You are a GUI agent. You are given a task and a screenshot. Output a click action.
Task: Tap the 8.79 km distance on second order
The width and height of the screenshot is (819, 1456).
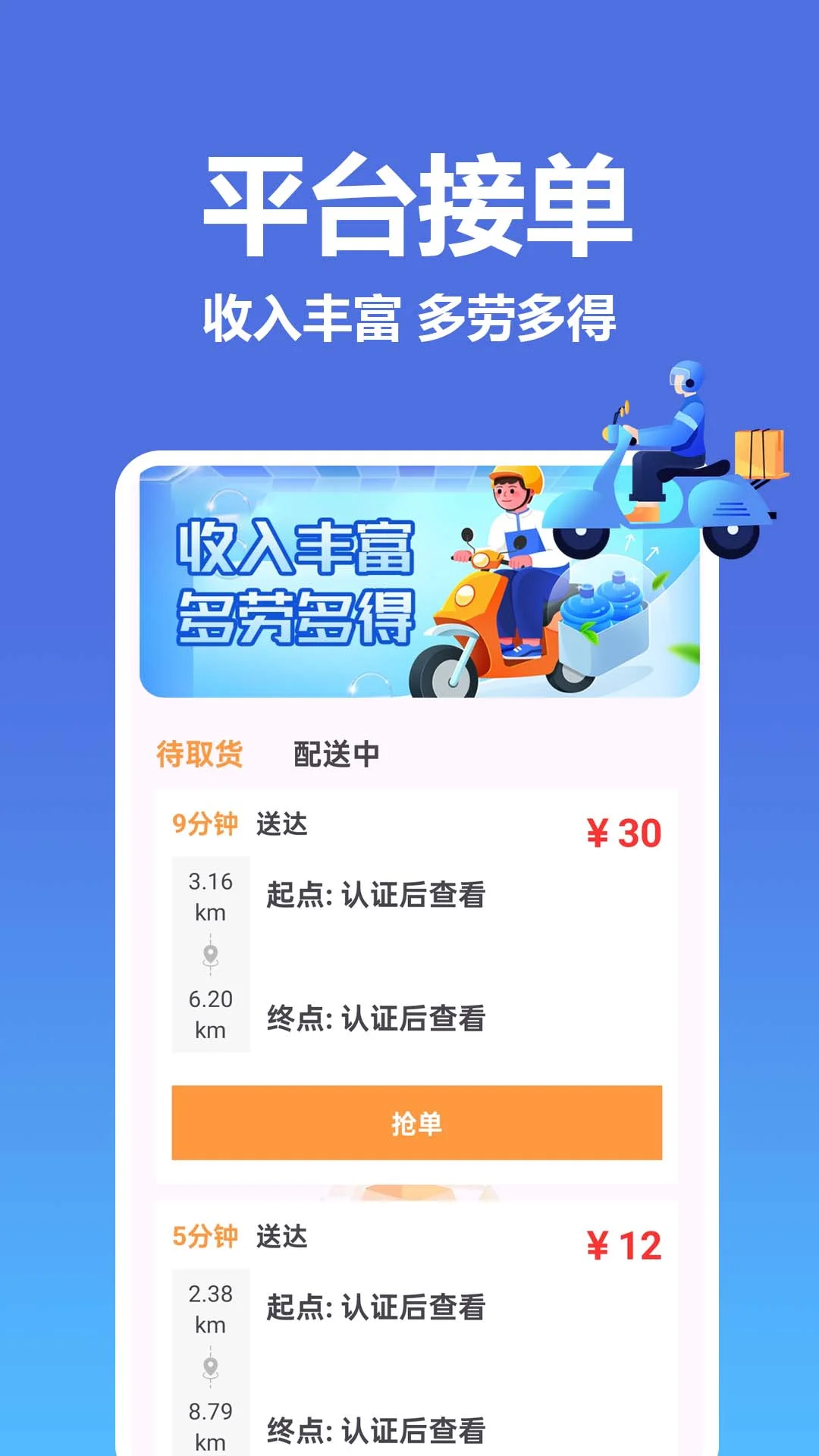(211, 1429)
